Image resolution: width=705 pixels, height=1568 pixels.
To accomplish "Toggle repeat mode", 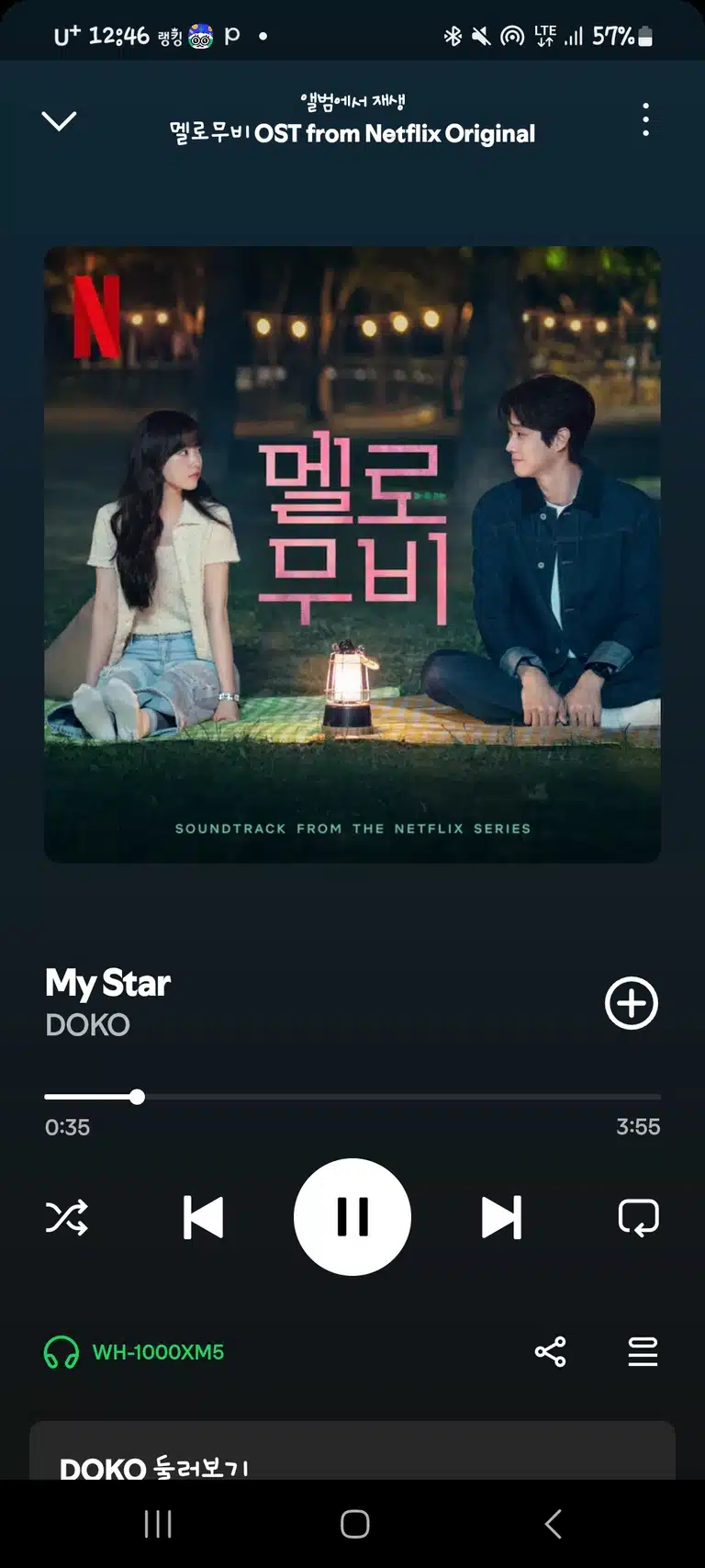I will pyautogui.click(x=639, y=1217).
